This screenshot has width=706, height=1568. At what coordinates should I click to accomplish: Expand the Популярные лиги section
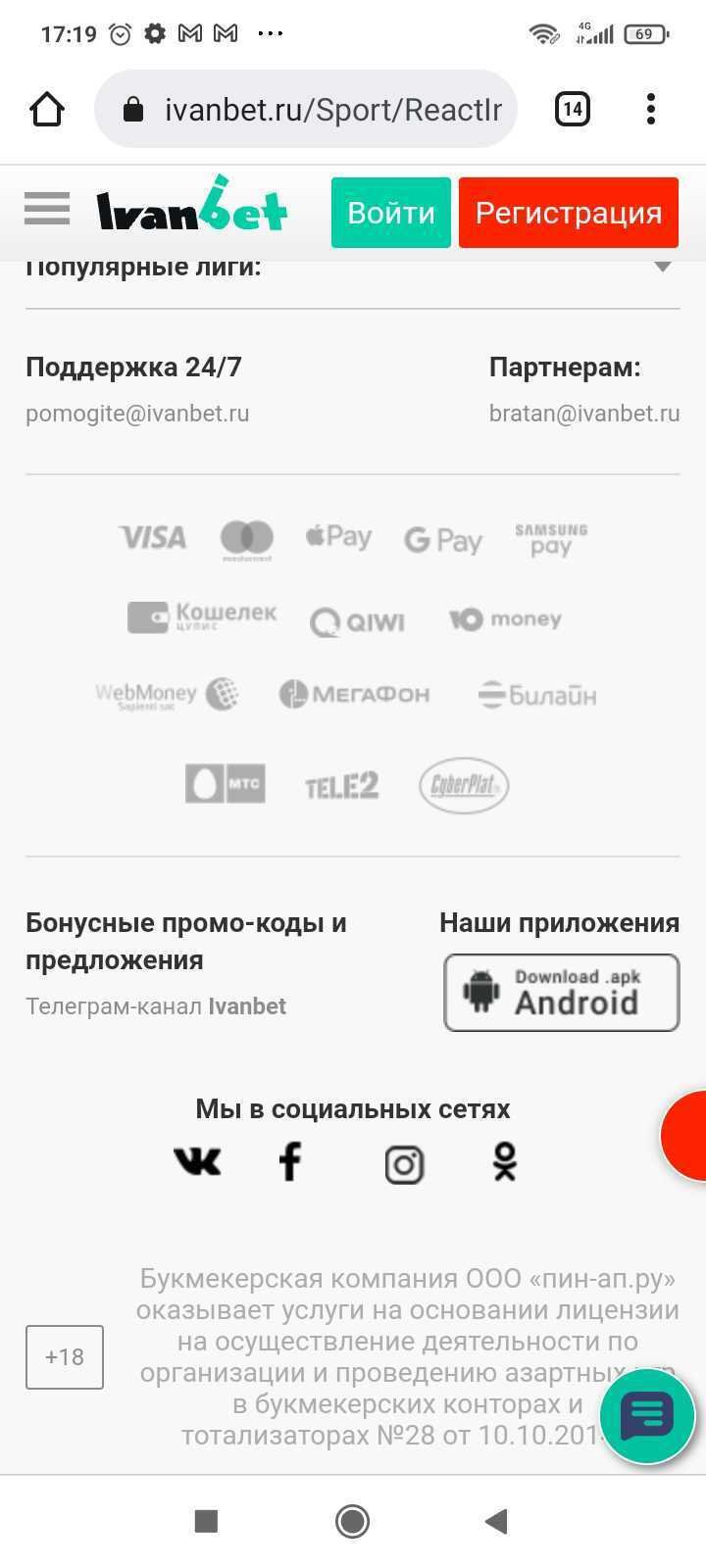[663, 267]
